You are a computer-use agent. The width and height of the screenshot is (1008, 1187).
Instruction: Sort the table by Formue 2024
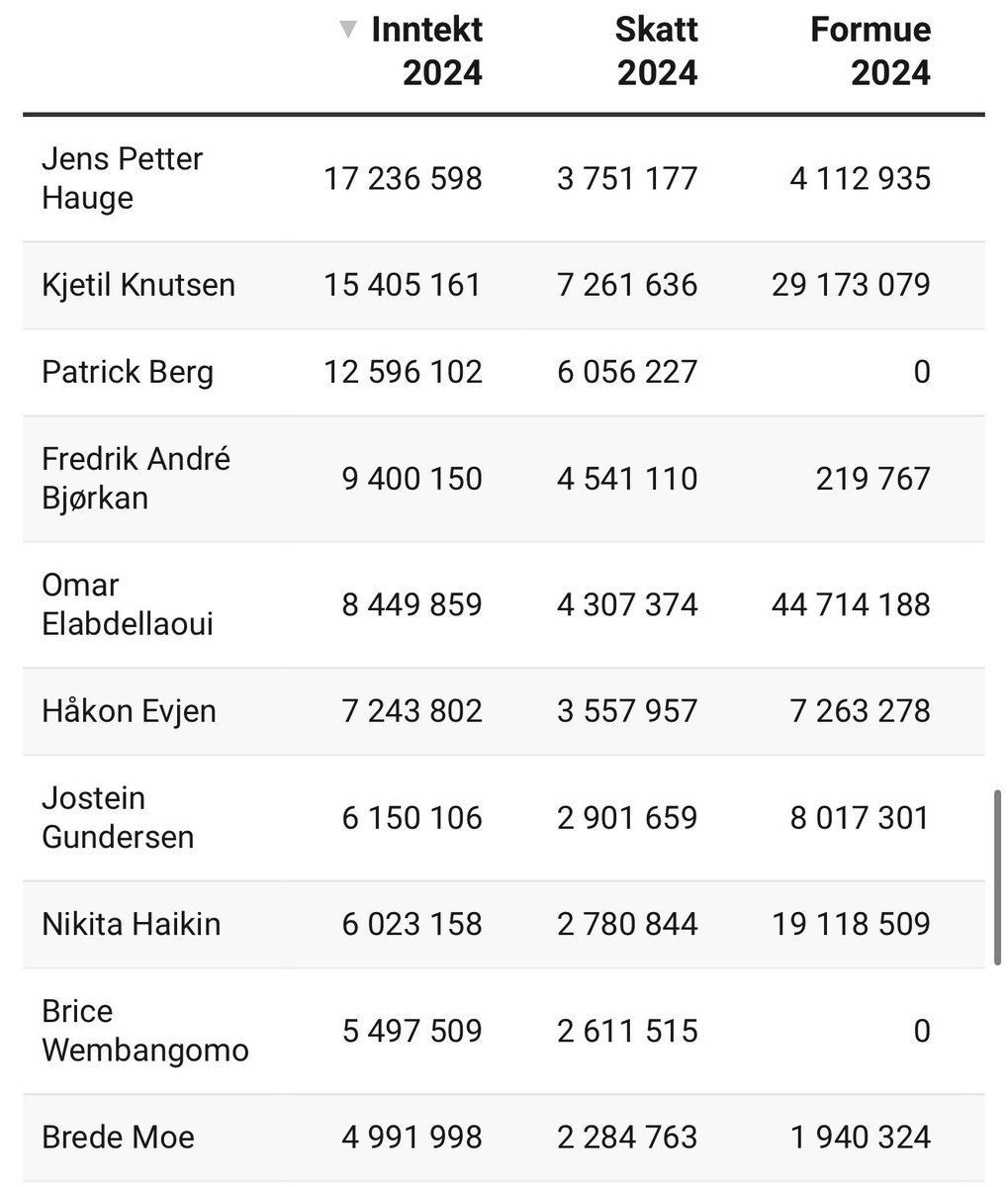coord(871,51)
